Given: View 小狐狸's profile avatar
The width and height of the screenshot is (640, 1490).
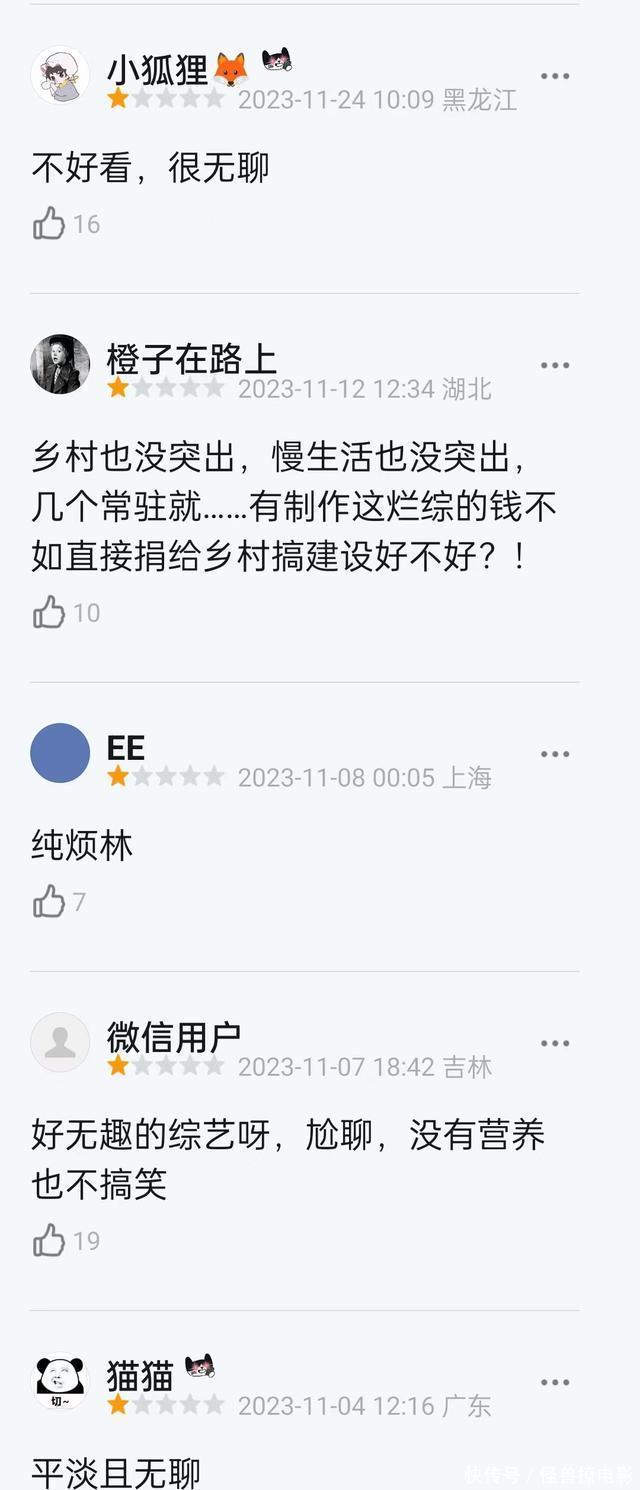Looking at the screenshot, I should click(60, 75).
